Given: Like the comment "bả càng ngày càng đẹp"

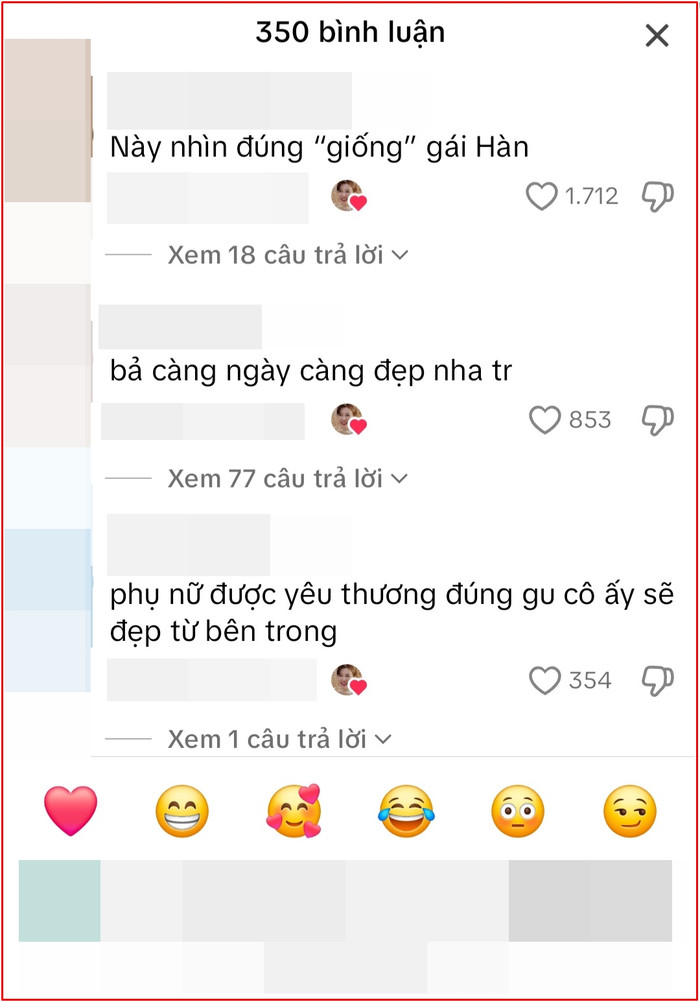Looking at the screenshot, I should tap(544, 420).
